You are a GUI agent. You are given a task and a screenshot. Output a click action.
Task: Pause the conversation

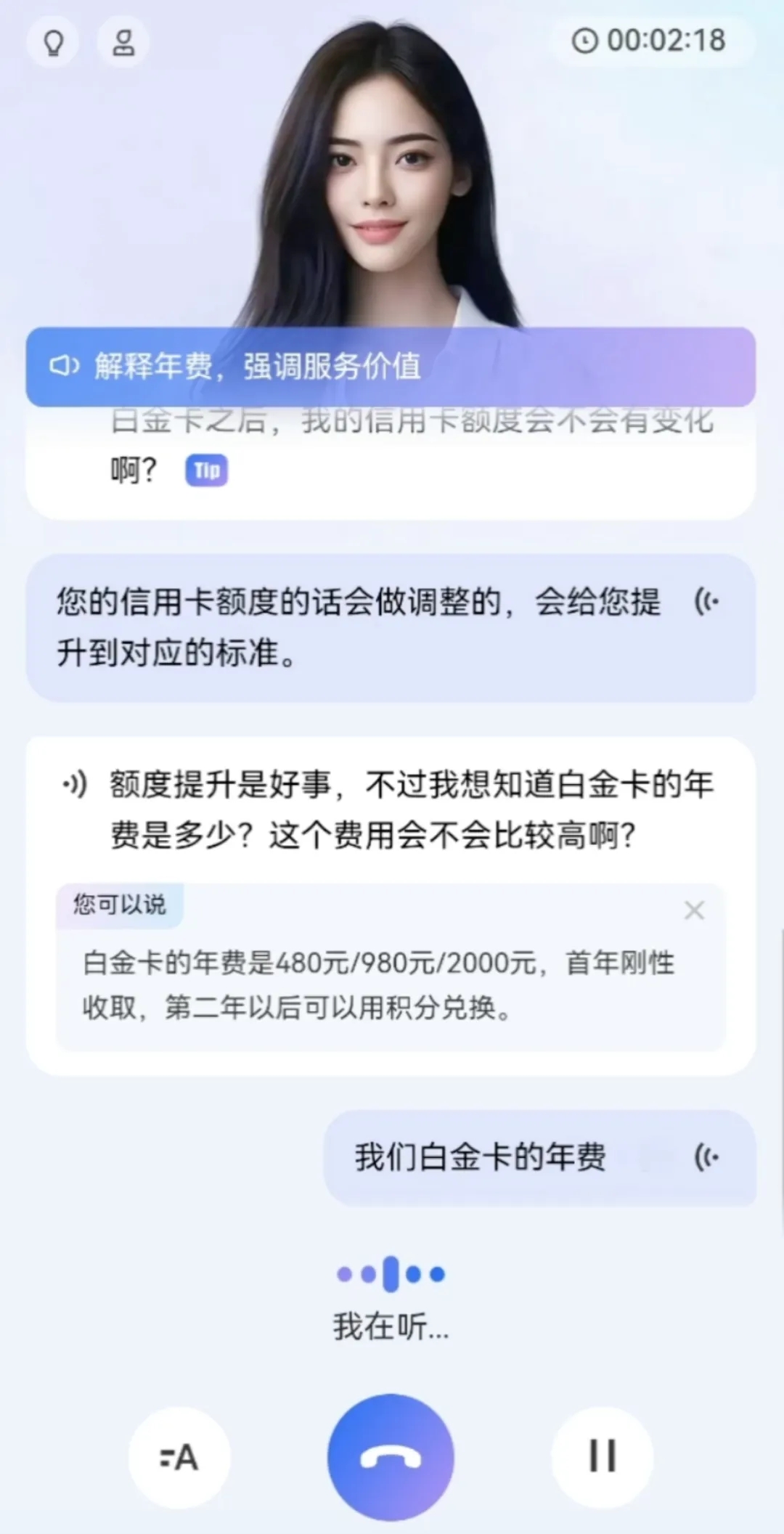(x=601, y=1457)
